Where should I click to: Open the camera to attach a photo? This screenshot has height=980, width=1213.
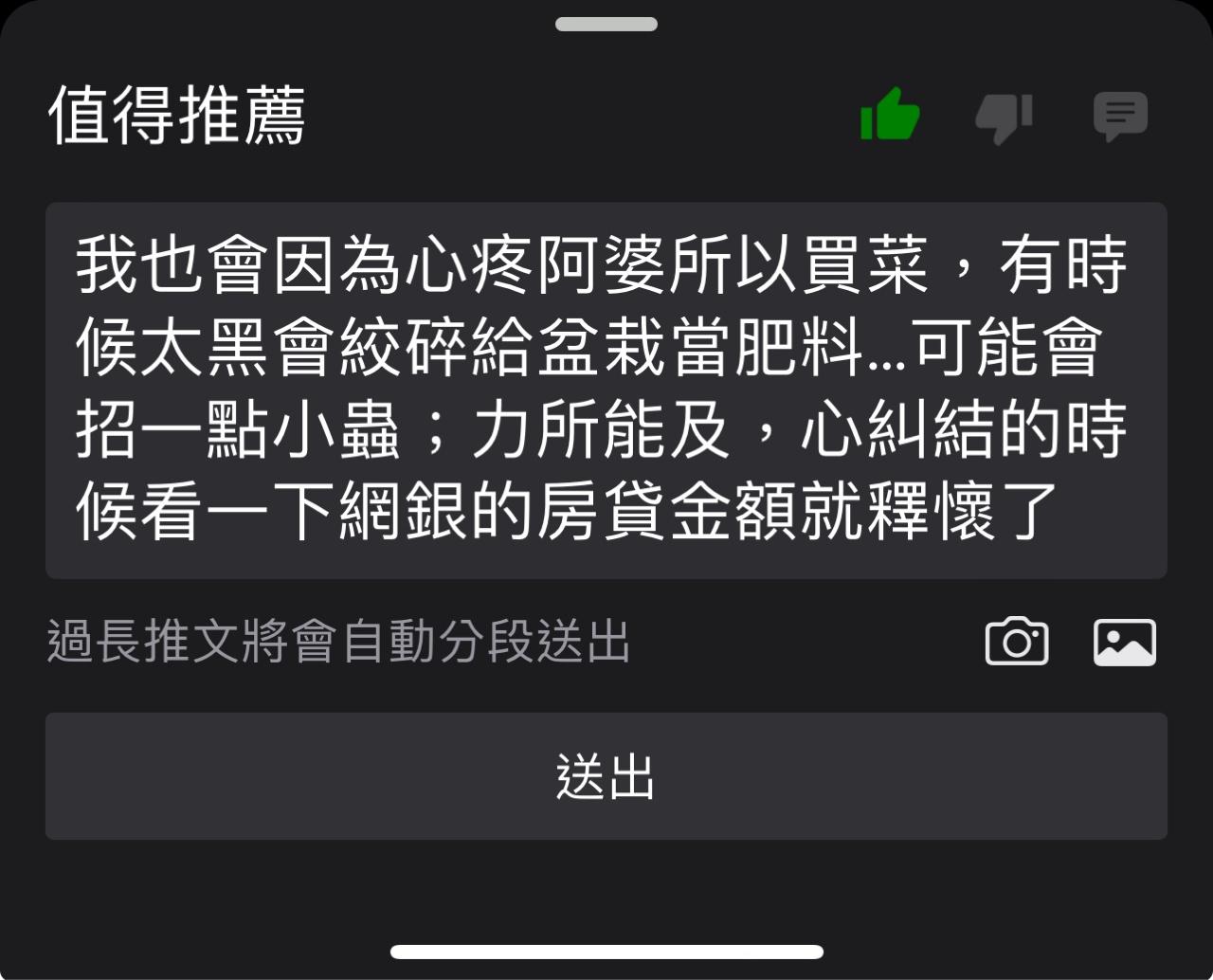tap(1017, 642)
